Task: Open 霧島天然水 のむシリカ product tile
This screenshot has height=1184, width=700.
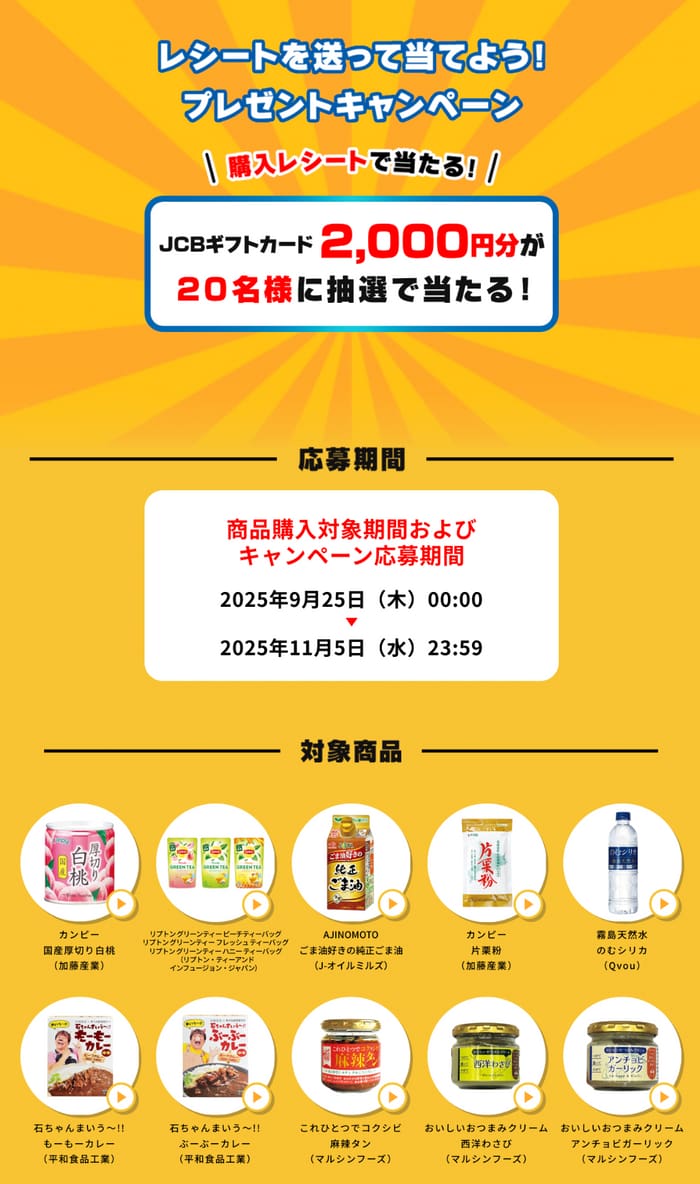Action: pos(622,863)
